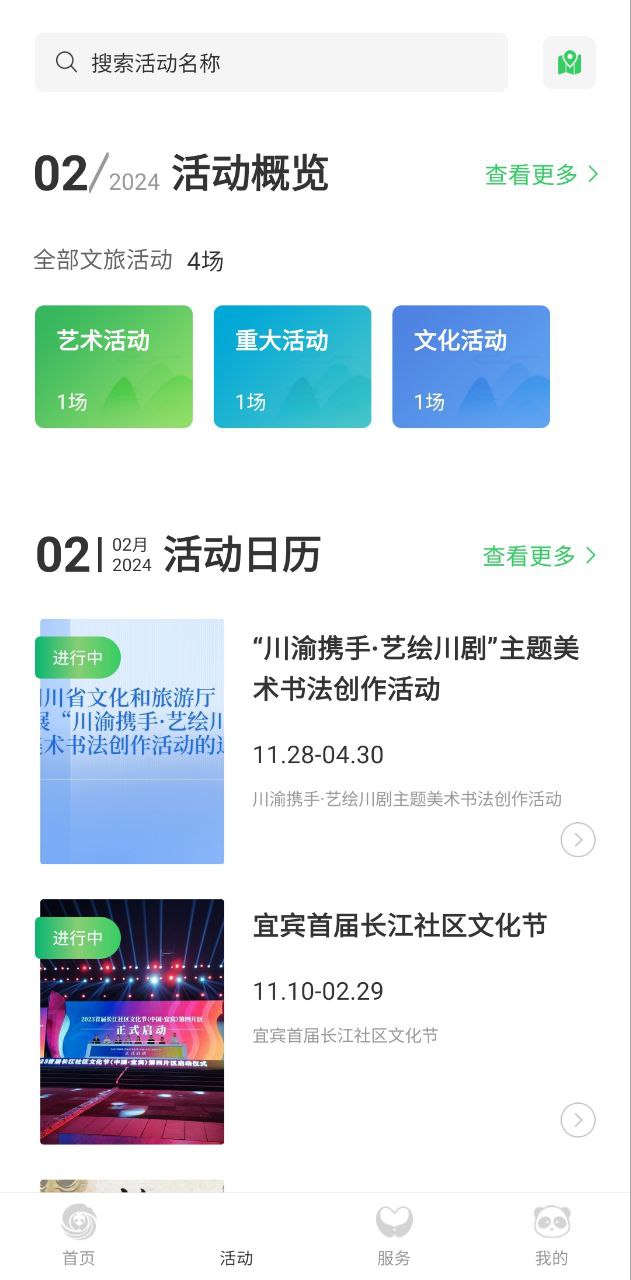Open the 我的 tab
Screen dimensions: 631x1280
coord(551,1236)
